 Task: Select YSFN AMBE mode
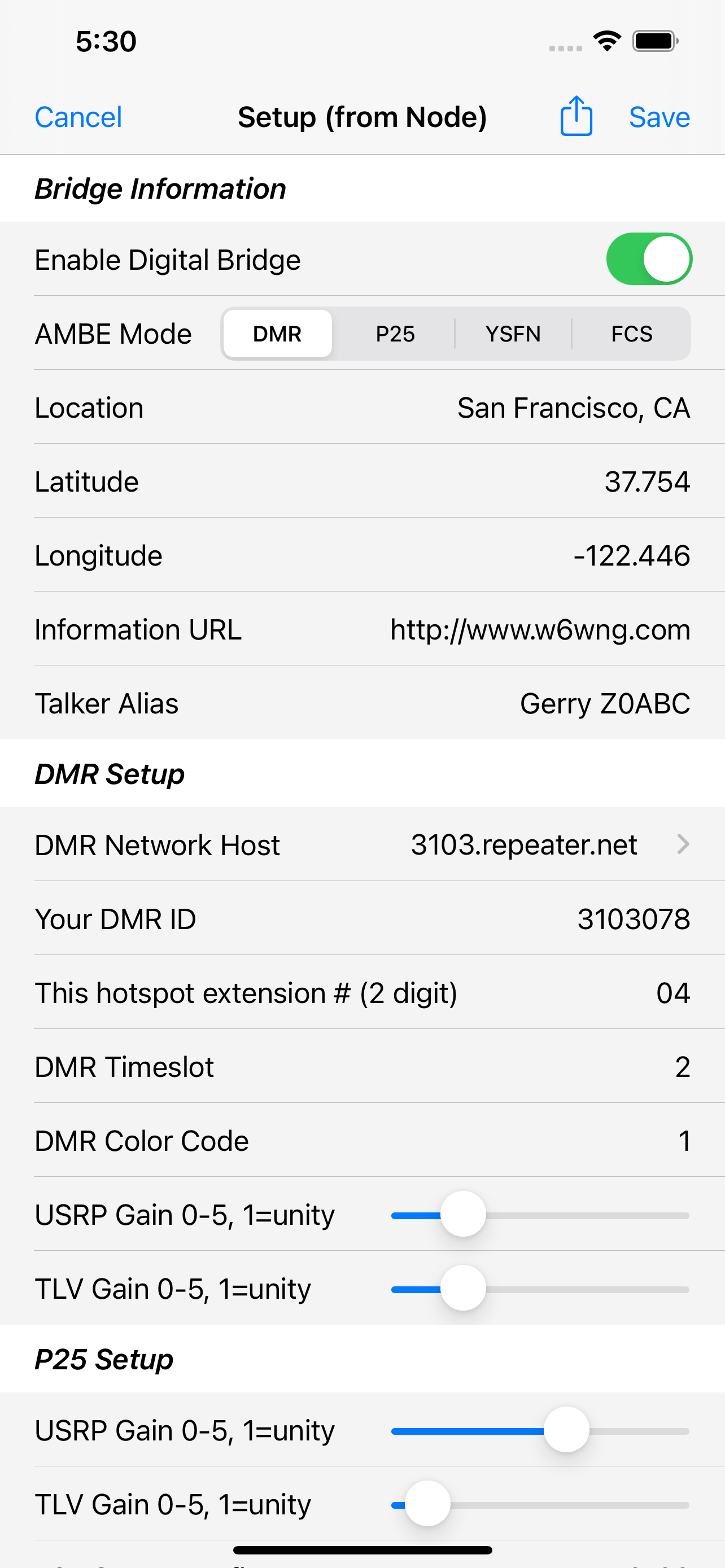click(513, 334)
